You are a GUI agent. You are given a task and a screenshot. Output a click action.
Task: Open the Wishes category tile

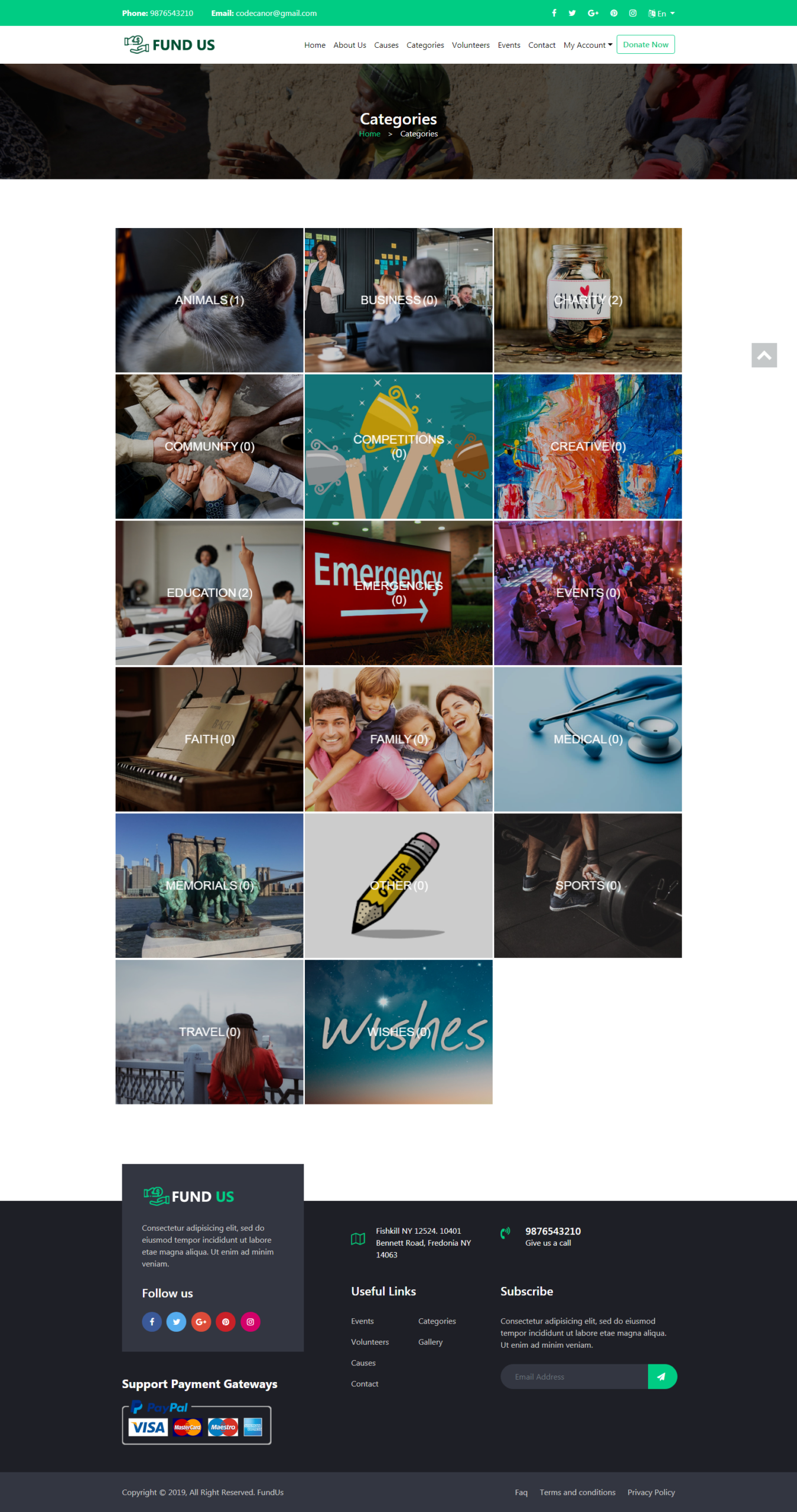[x=398, y=1032]
